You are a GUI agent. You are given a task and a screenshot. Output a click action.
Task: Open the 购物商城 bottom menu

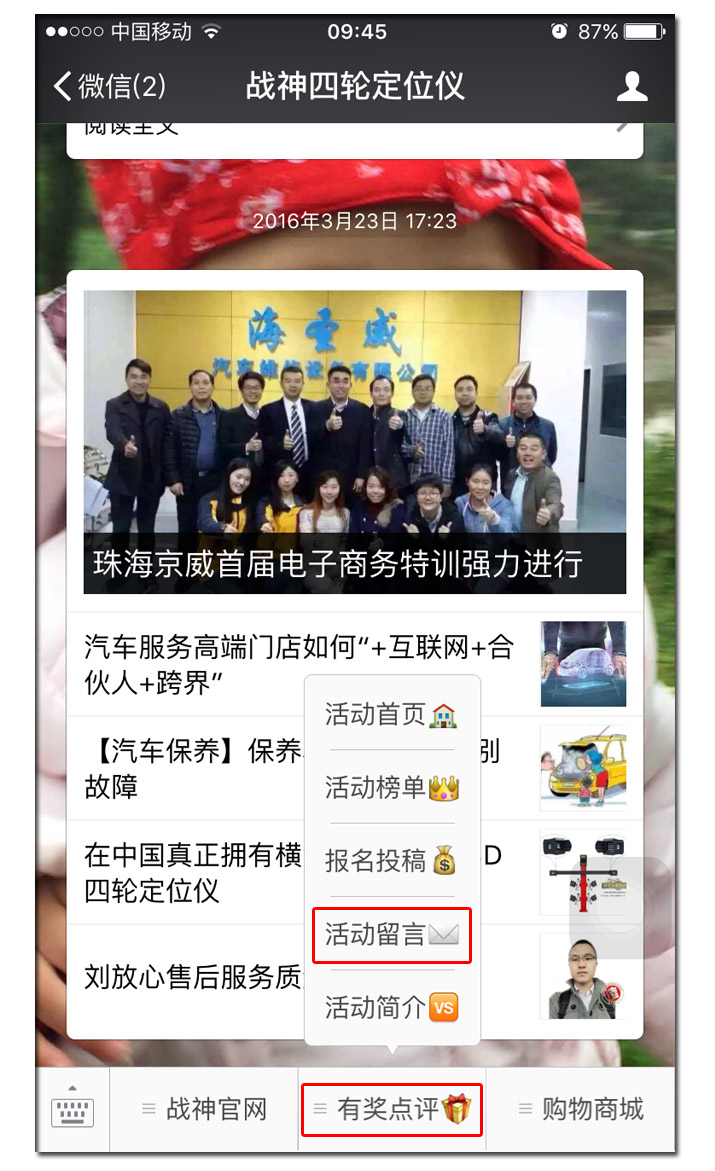580,1109
